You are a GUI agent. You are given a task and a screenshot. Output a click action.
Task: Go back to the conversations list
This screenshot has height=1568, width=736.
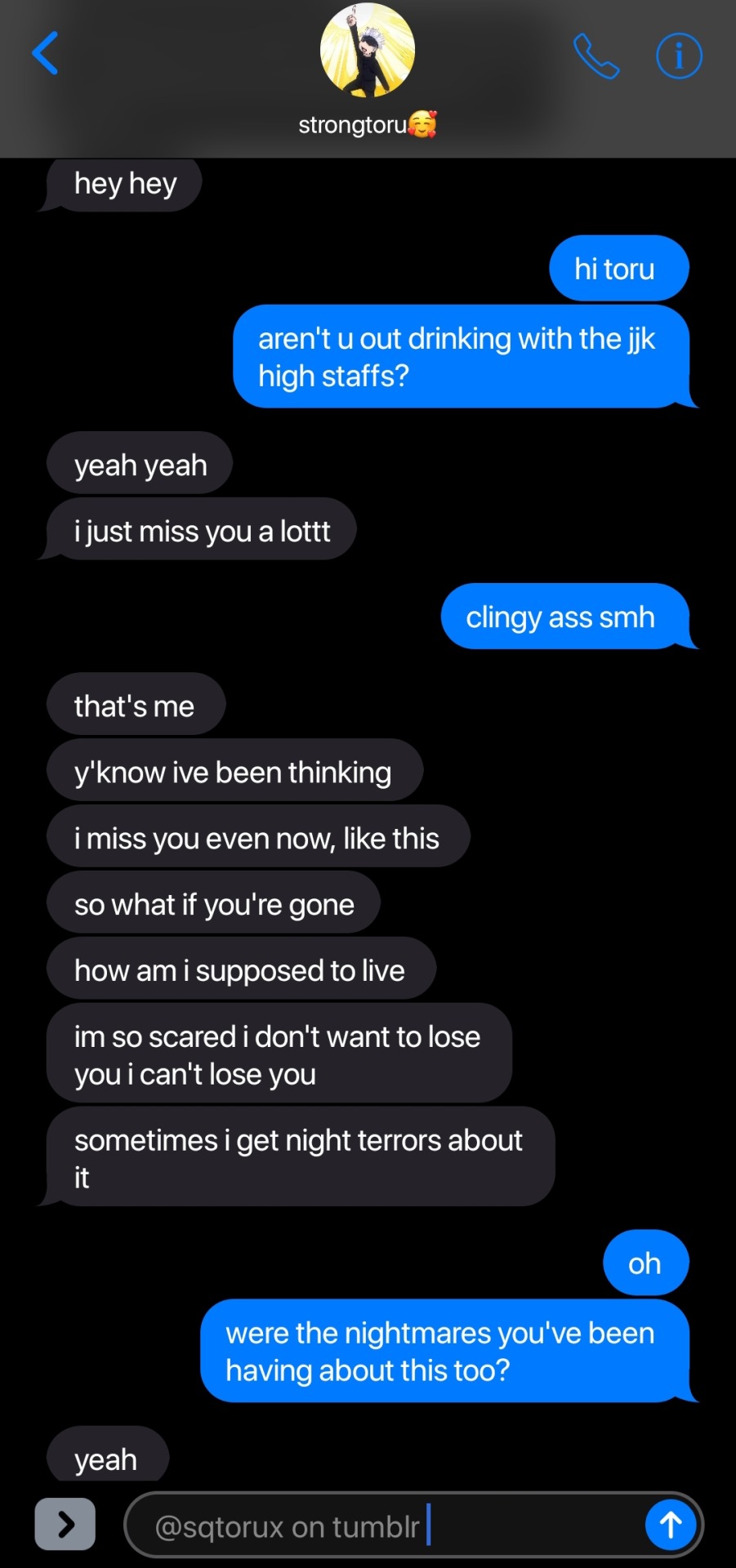45,54
